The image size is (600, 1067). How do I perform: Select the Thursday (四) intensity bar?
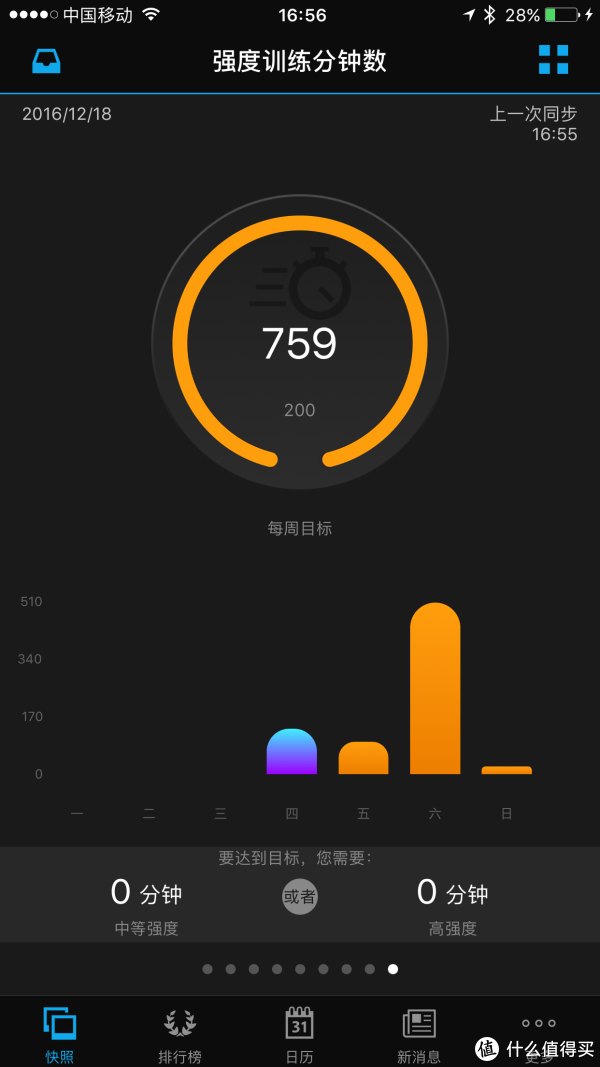[292, 751]
